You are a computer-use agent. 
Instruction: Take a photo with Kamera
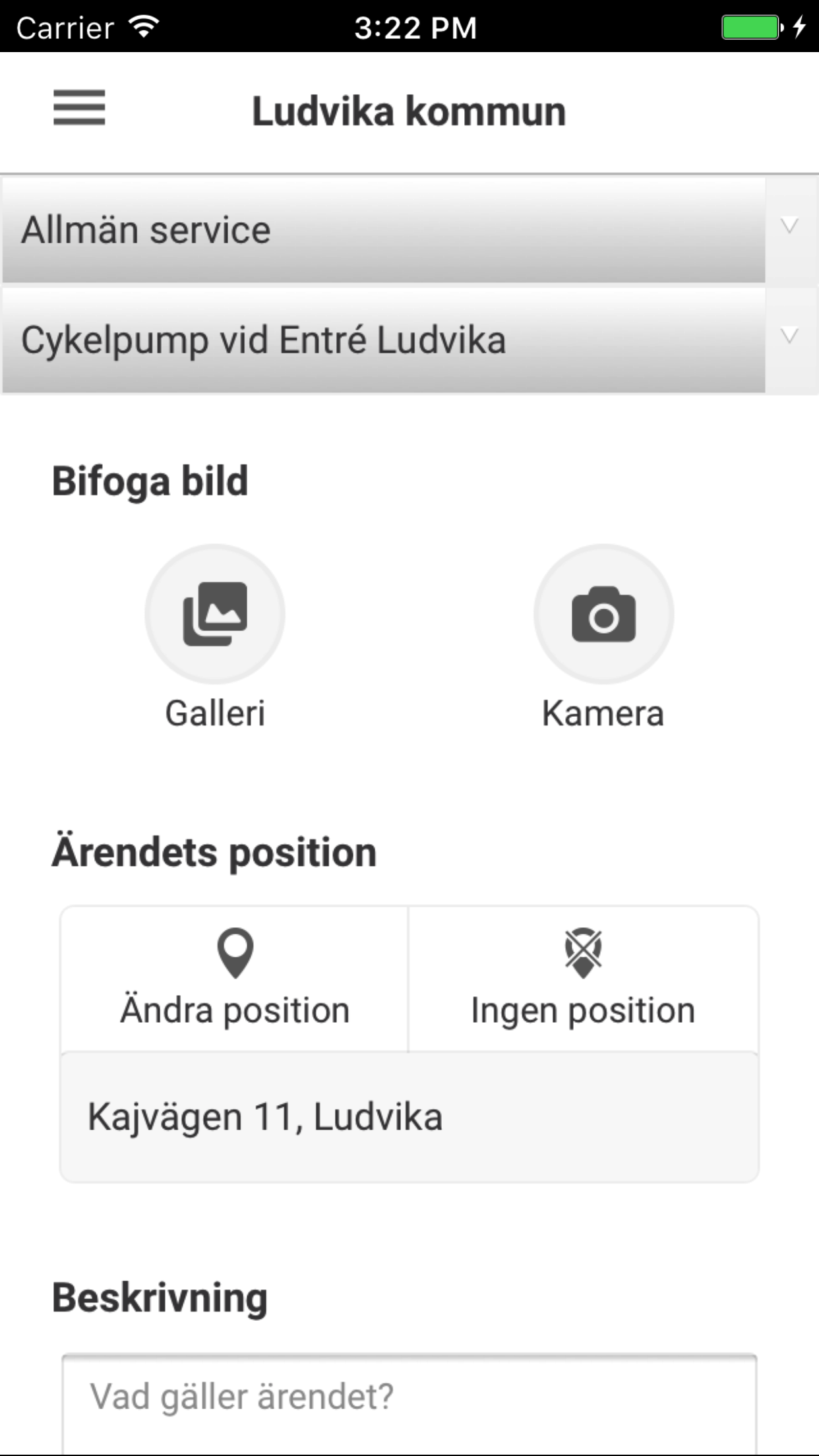click(603, 614)
